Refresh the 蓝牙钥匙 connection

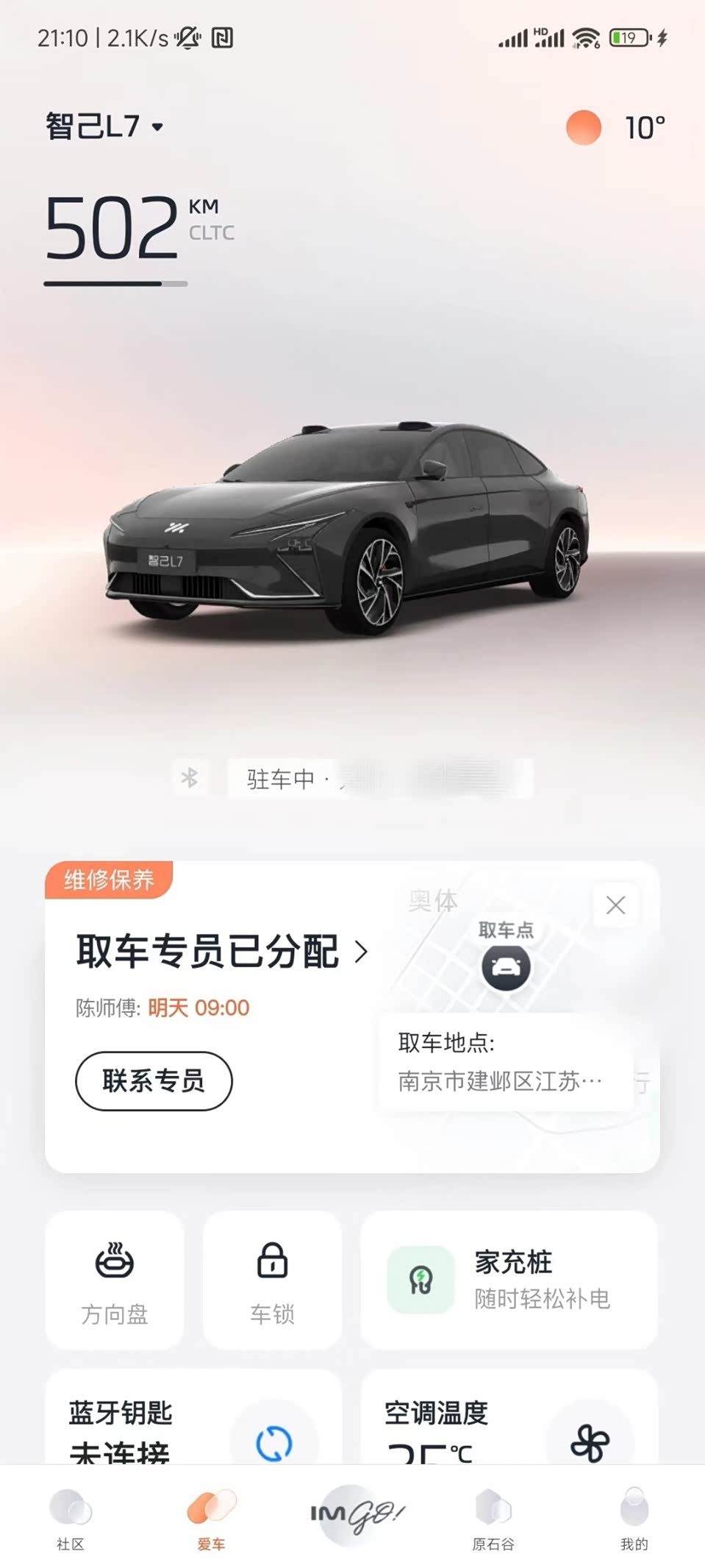click(273, 1443)
